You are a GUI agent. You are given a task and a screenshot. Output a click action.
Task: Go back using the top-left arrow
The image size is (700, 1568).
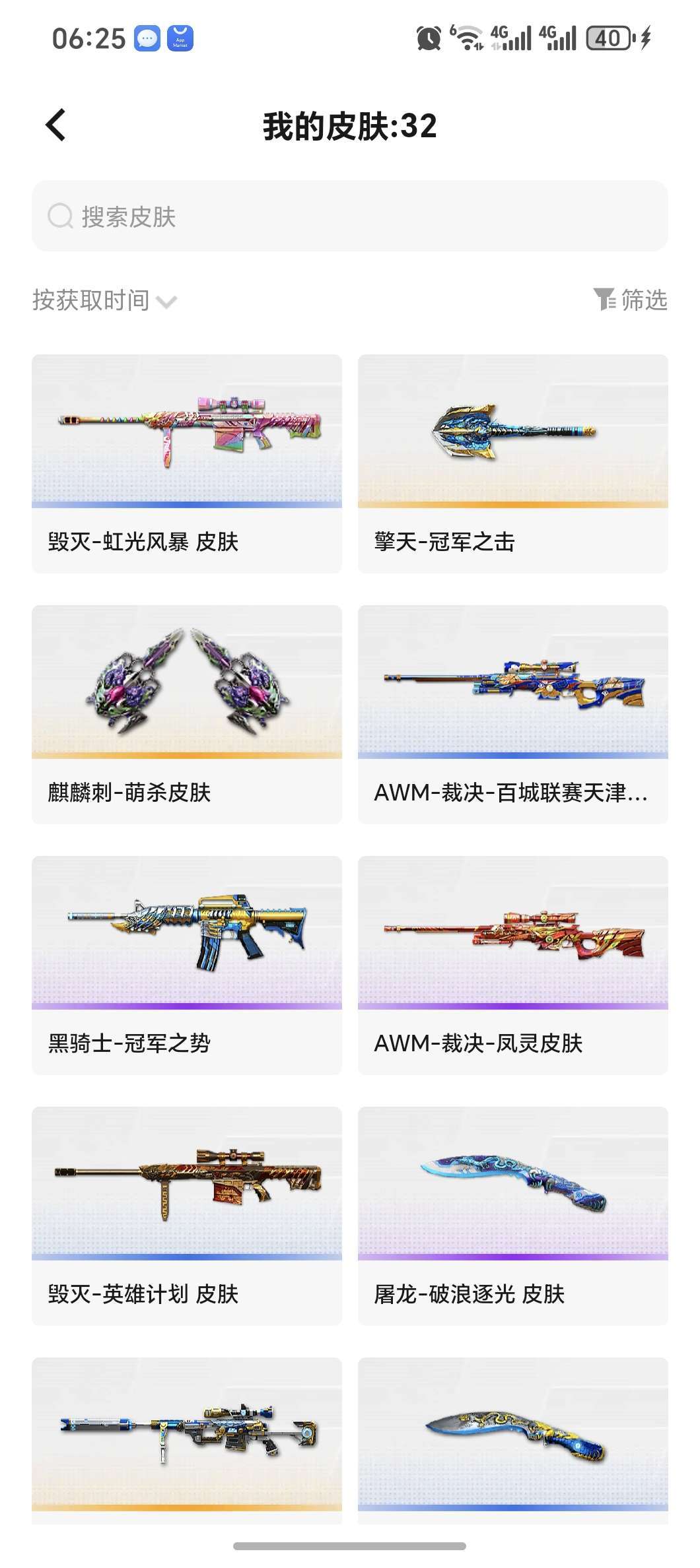click(56, 125)
